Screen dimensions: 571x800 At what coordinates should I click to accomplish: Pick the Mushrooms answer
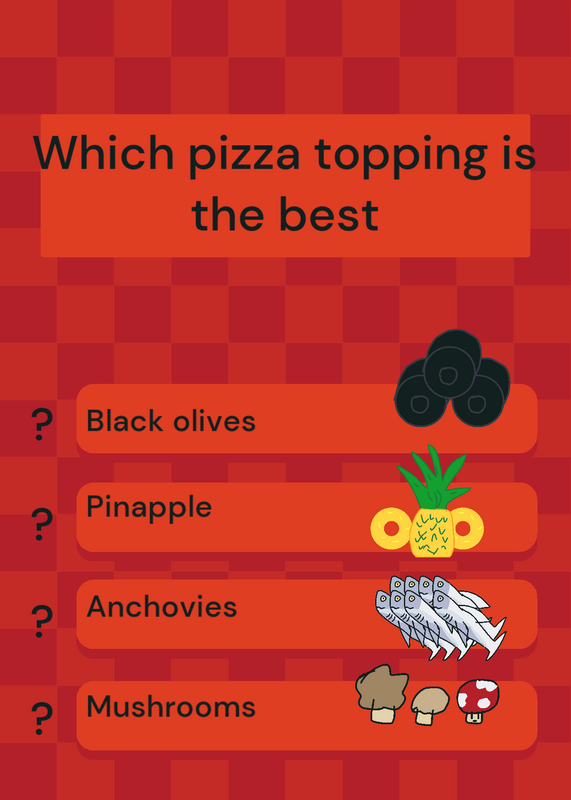[307, 715]
